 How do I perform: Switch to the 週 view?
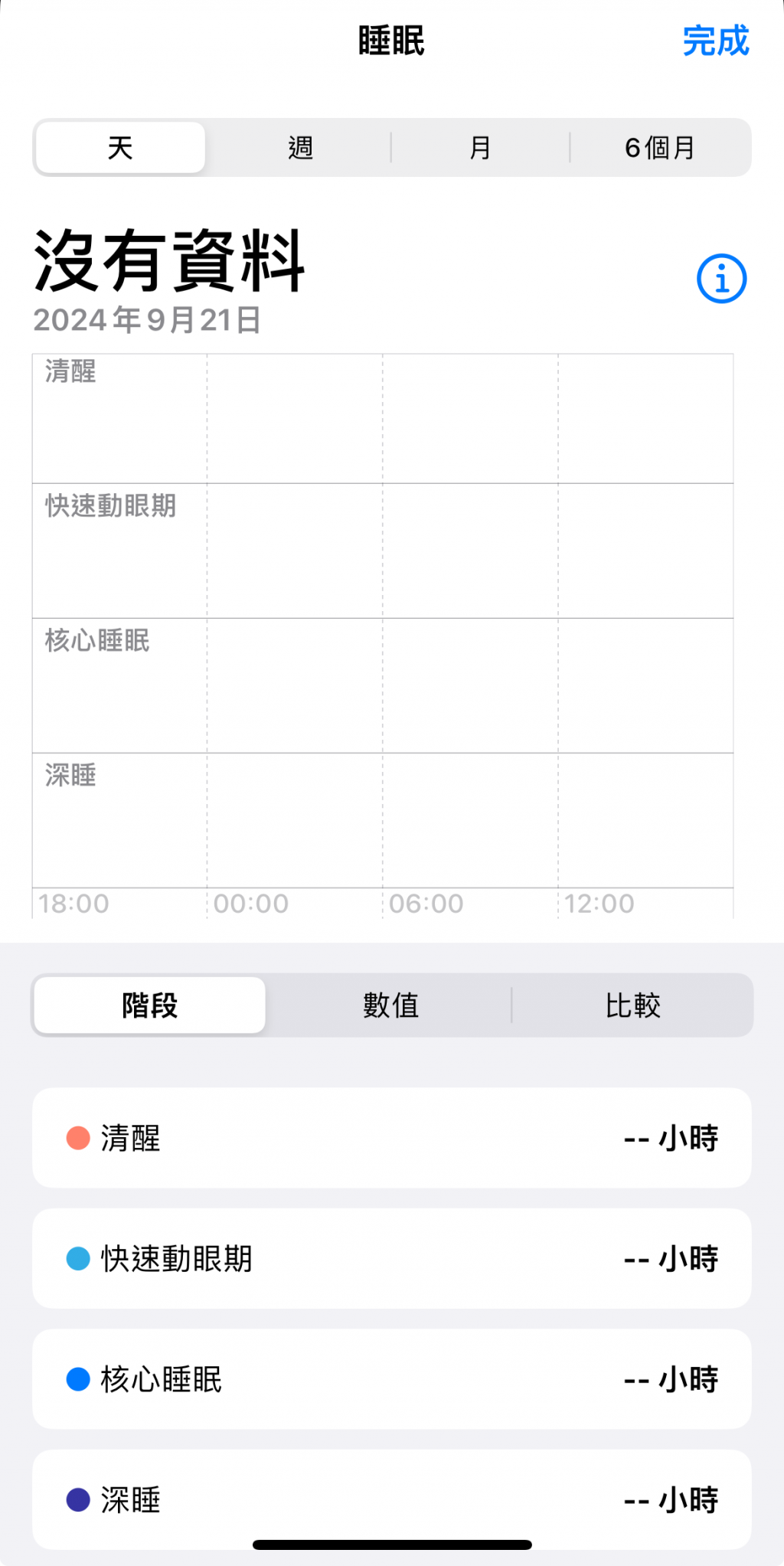[x=300, y=147]
